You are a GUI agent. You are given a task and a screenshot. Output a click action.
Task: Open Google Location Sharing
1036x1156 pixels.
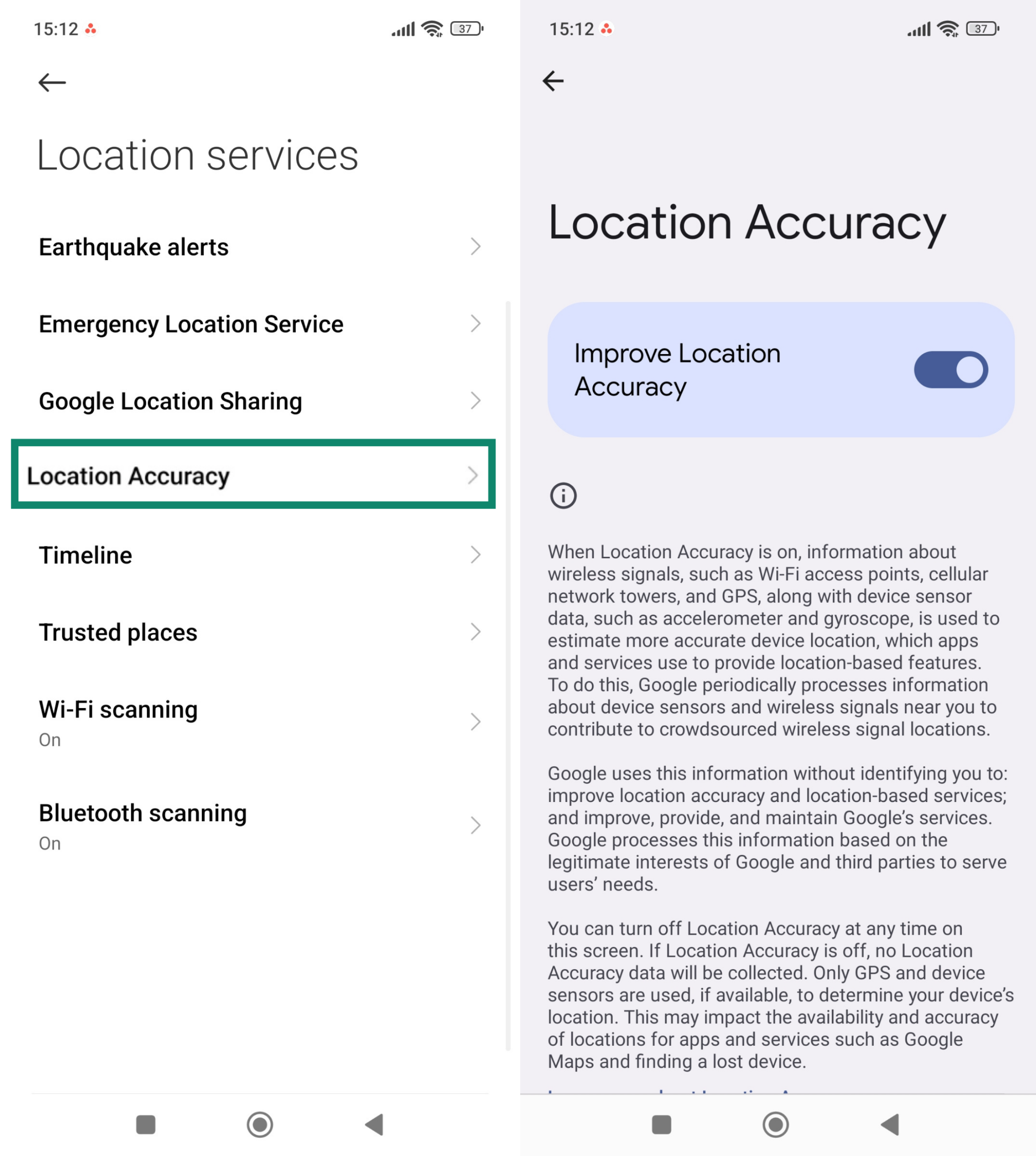259,401
